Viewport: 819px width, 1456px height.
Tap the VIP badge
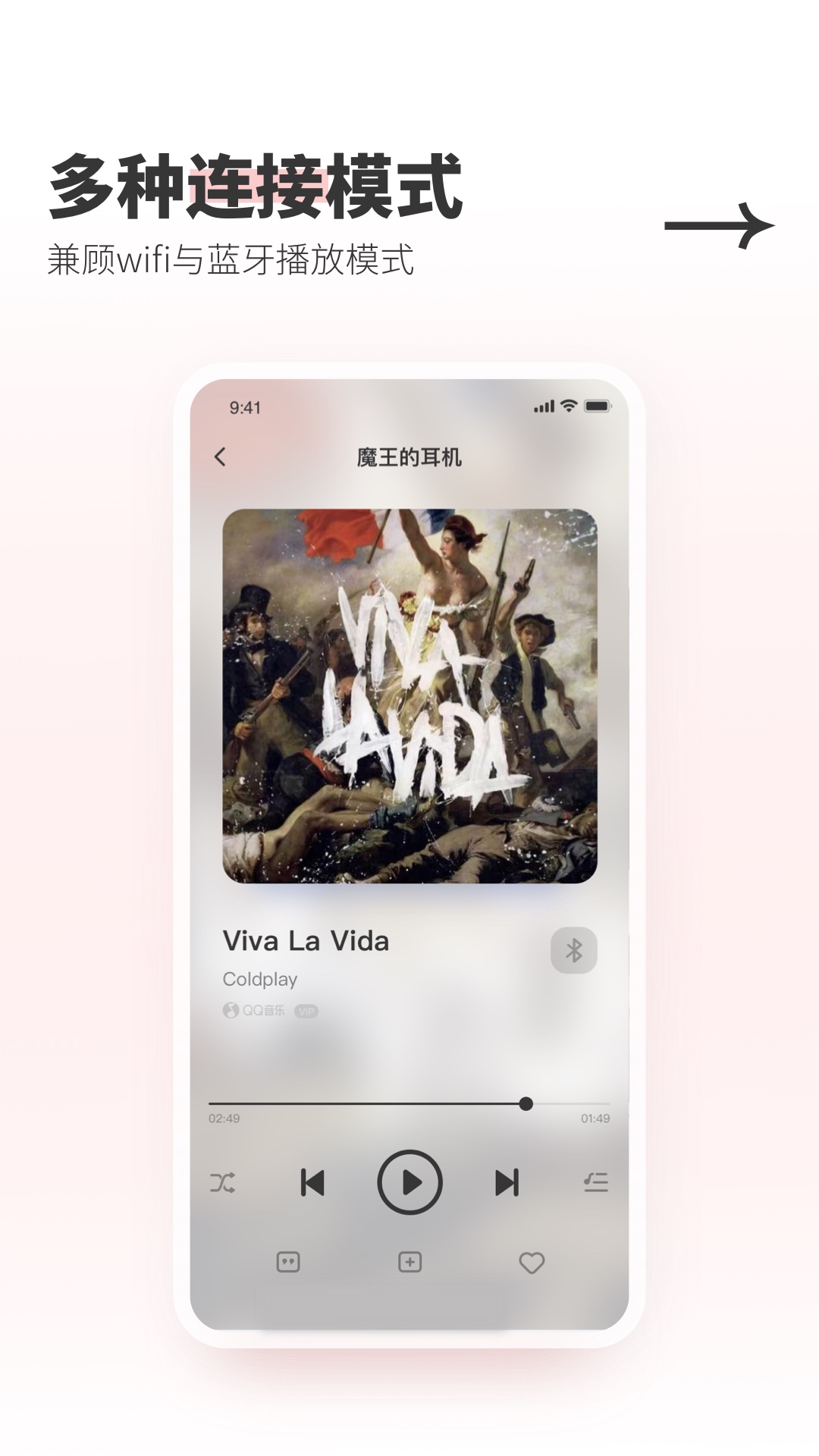[x=306, y=1010]
